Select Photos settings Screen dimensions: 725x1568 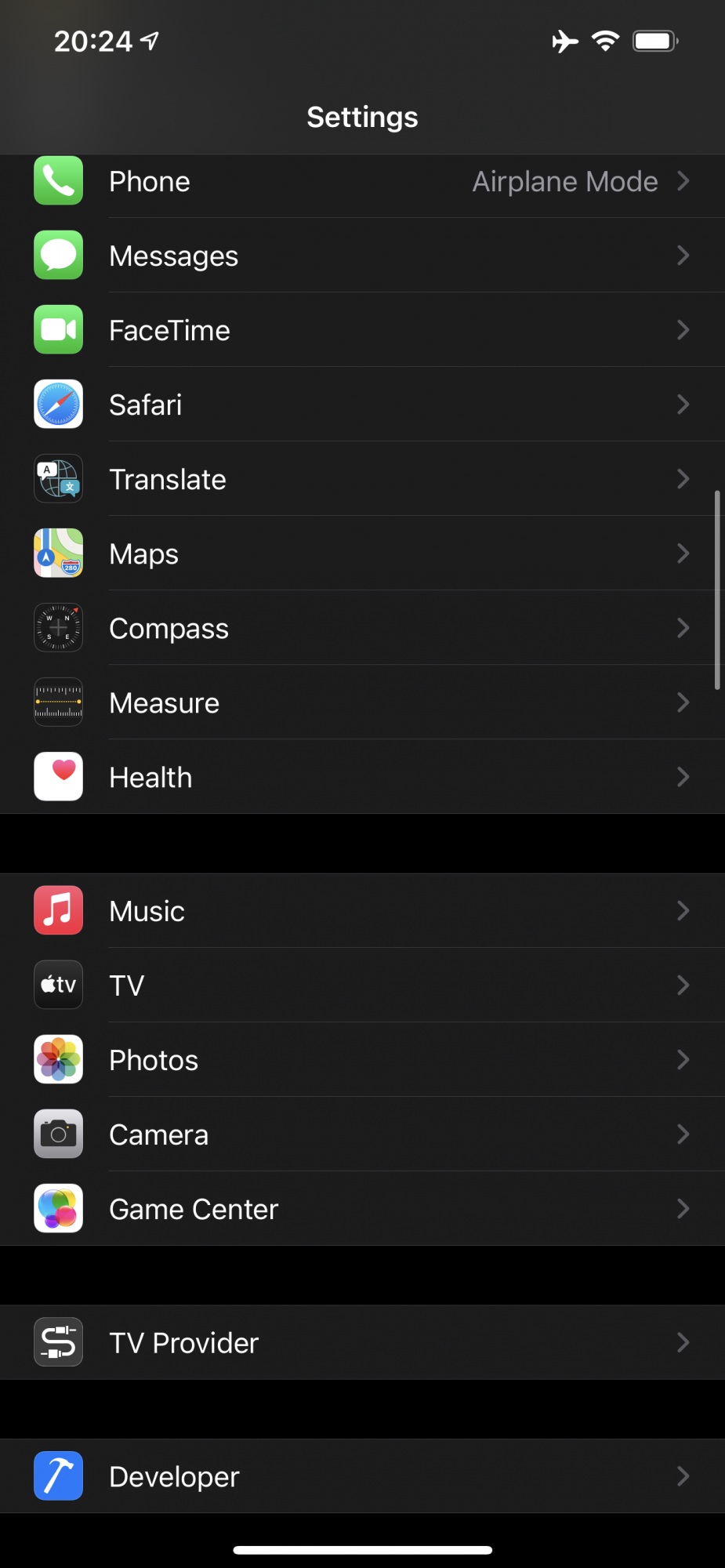pyautogui.click(x=362, y=1060)
